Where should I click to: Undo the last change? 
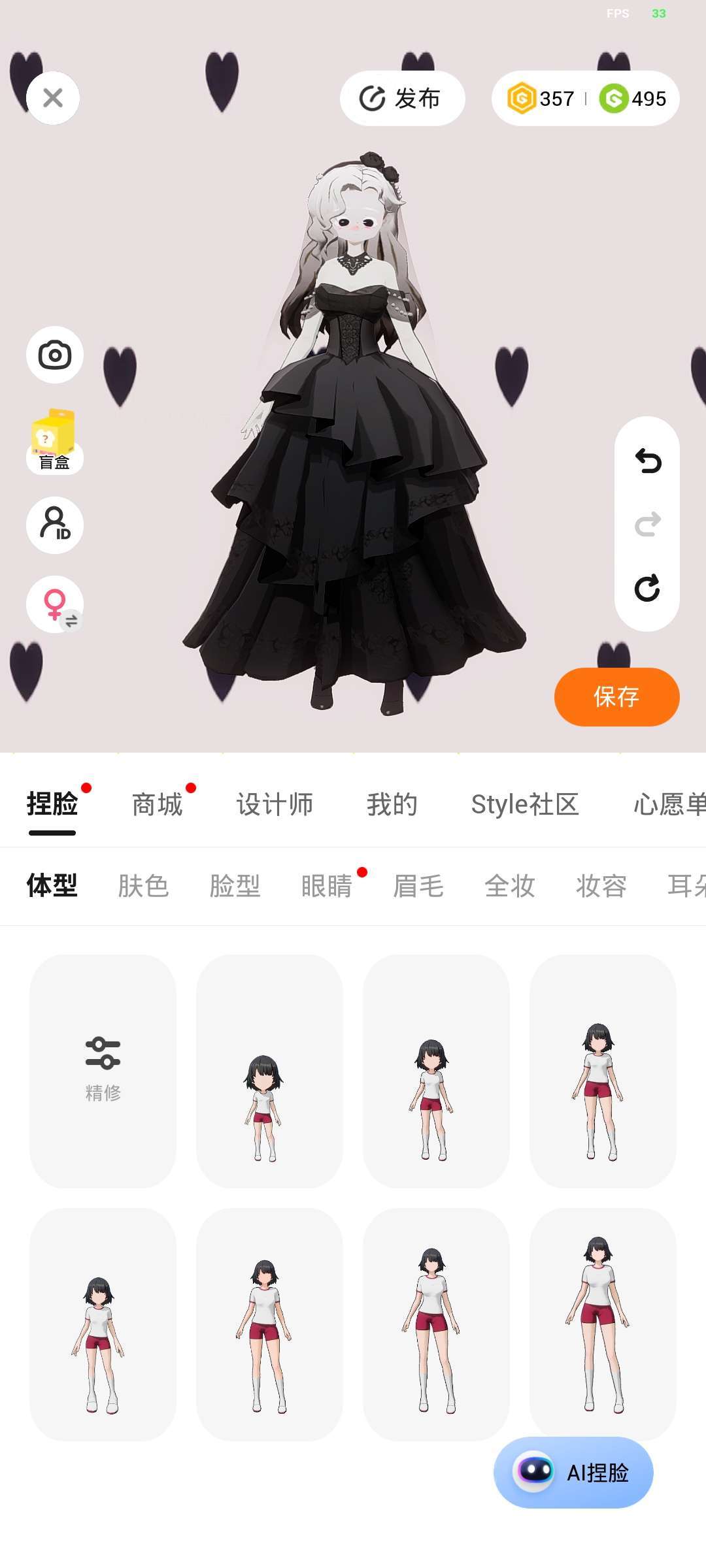[648, 461]
